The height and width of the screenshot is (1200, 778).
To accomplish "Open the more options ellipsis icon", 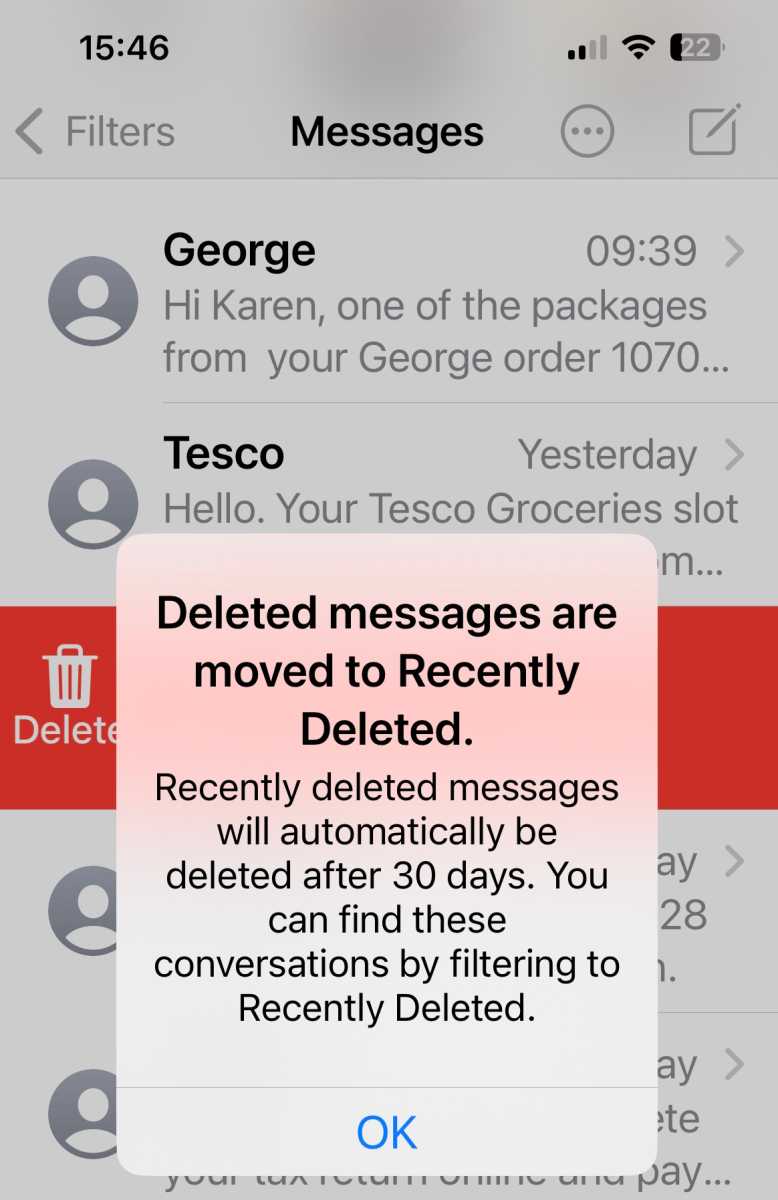I will pos(586,131).
